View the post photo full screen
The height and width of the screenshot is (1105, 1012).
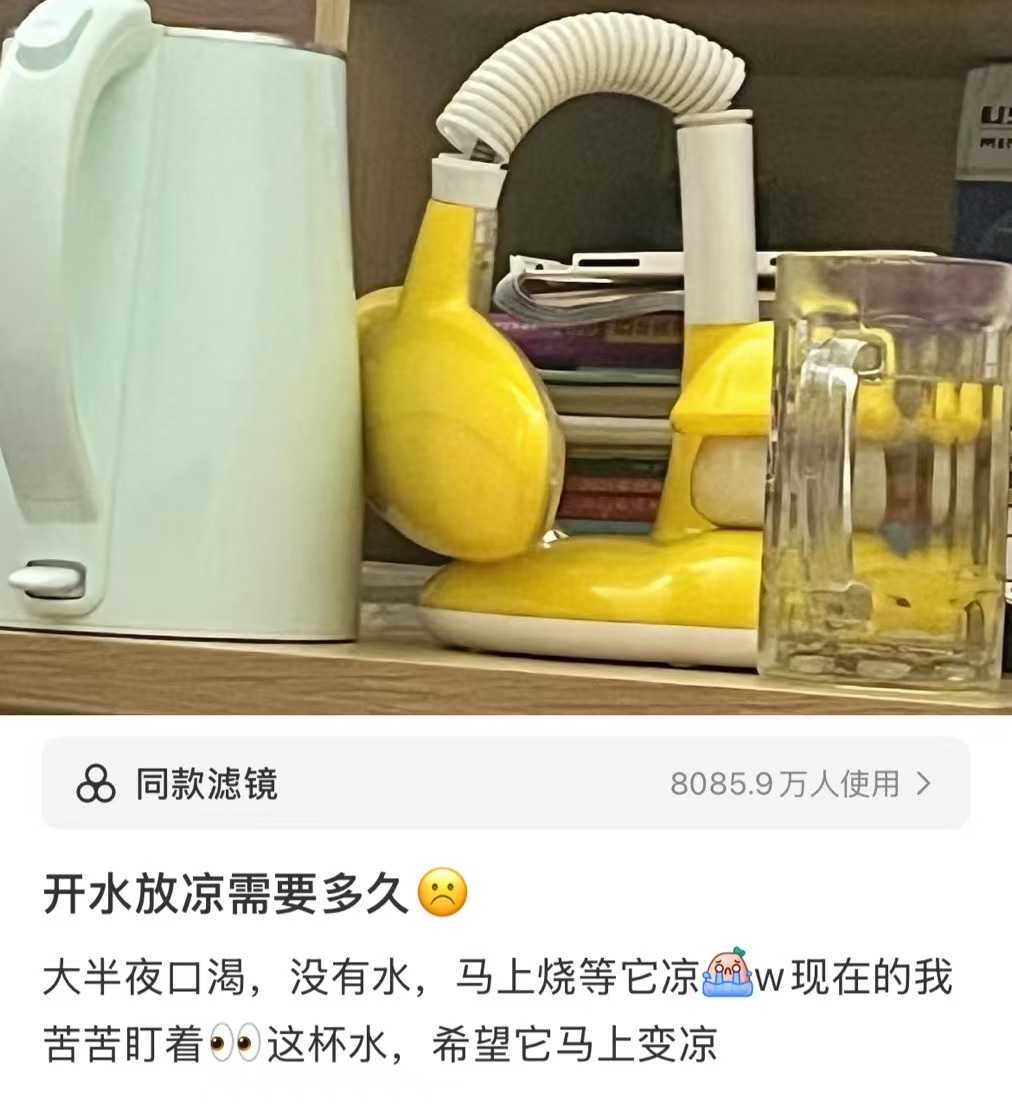pos(505,355)
